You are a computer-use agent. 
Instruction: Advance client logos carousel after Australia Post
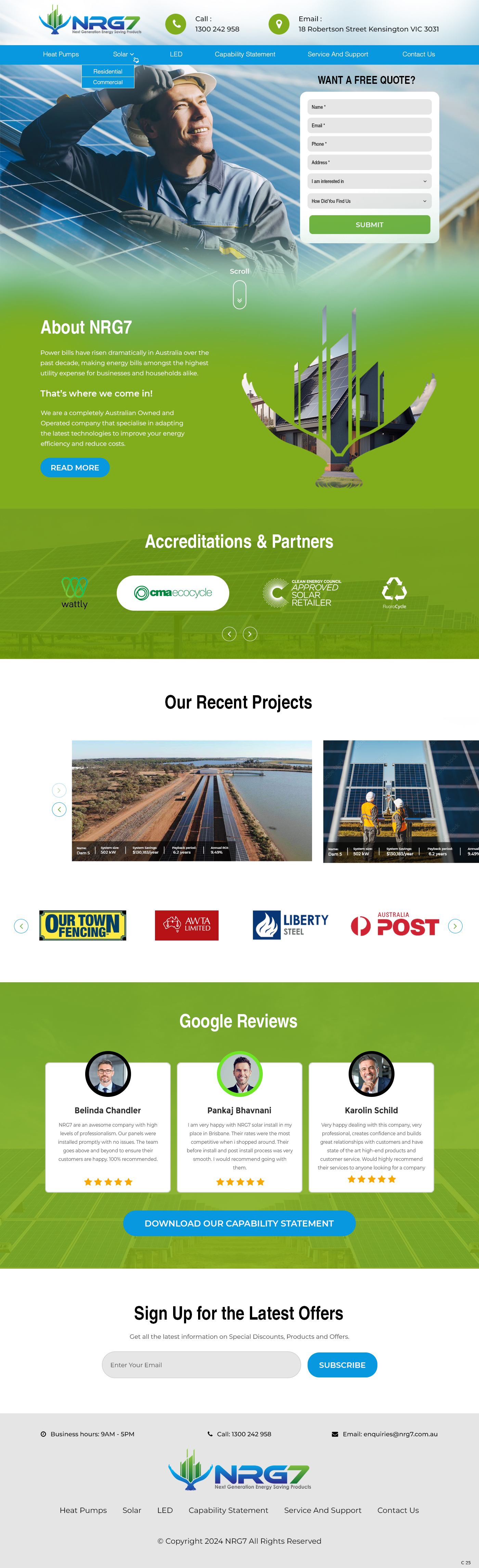point(455,926)
